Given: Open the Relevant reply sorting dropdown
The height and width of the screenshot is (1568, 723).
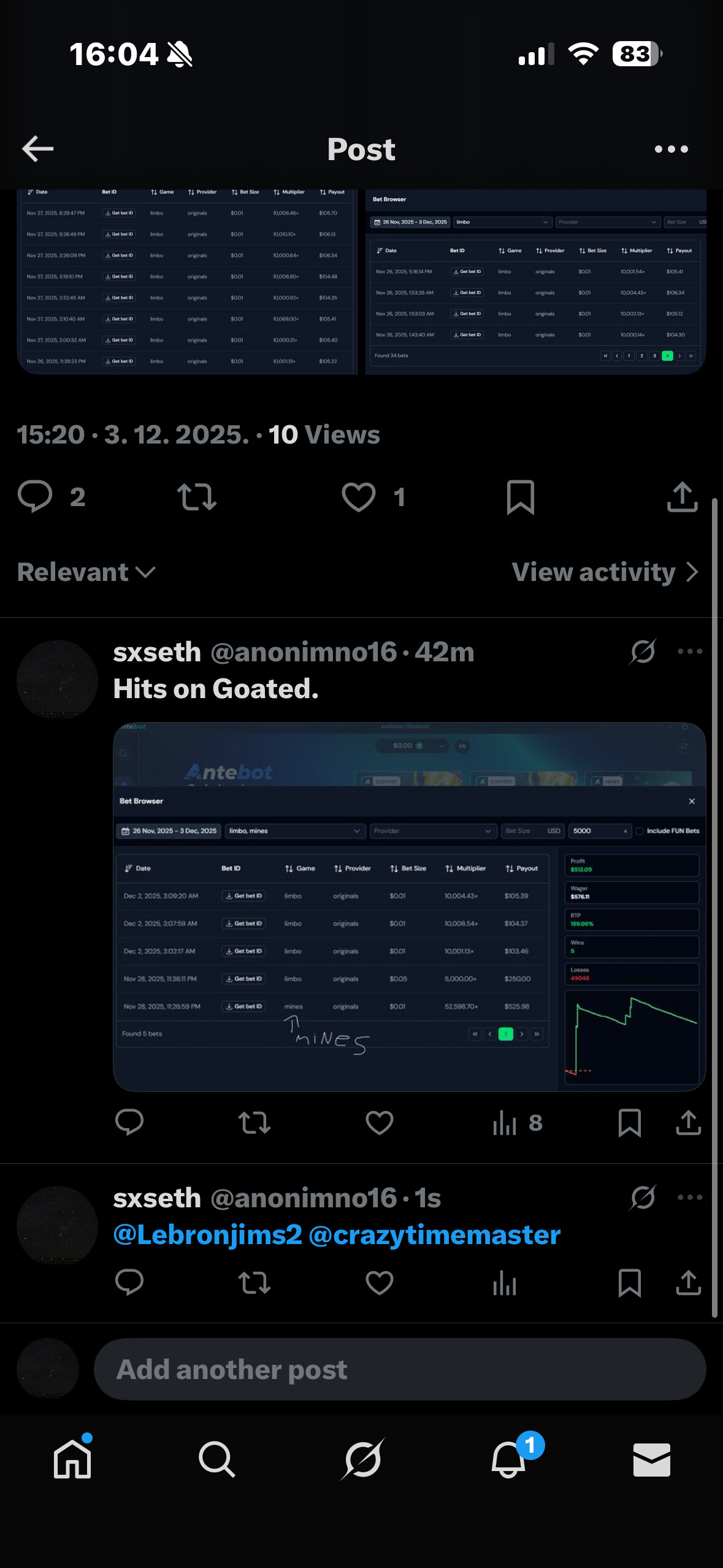Looking at the screenshot, I should (86, 572).
